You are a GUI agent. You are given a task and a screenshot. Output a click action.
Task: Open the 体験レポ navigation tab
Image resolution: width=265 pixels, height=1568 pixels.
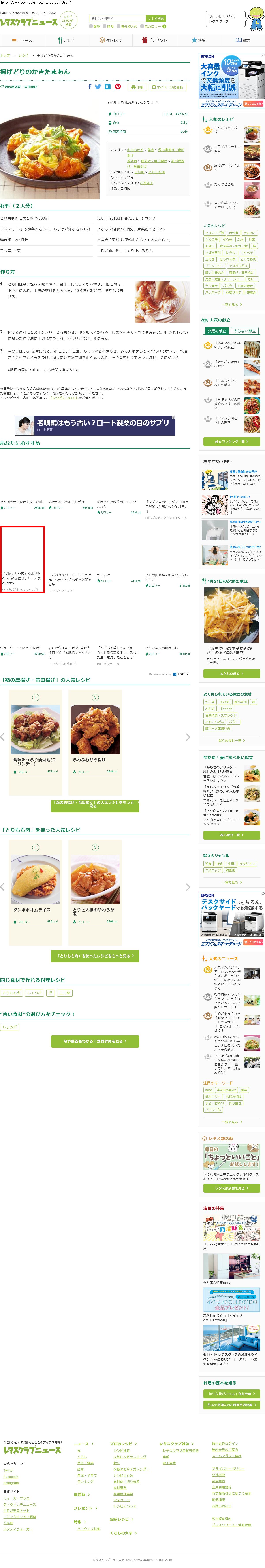pos(109,40)
